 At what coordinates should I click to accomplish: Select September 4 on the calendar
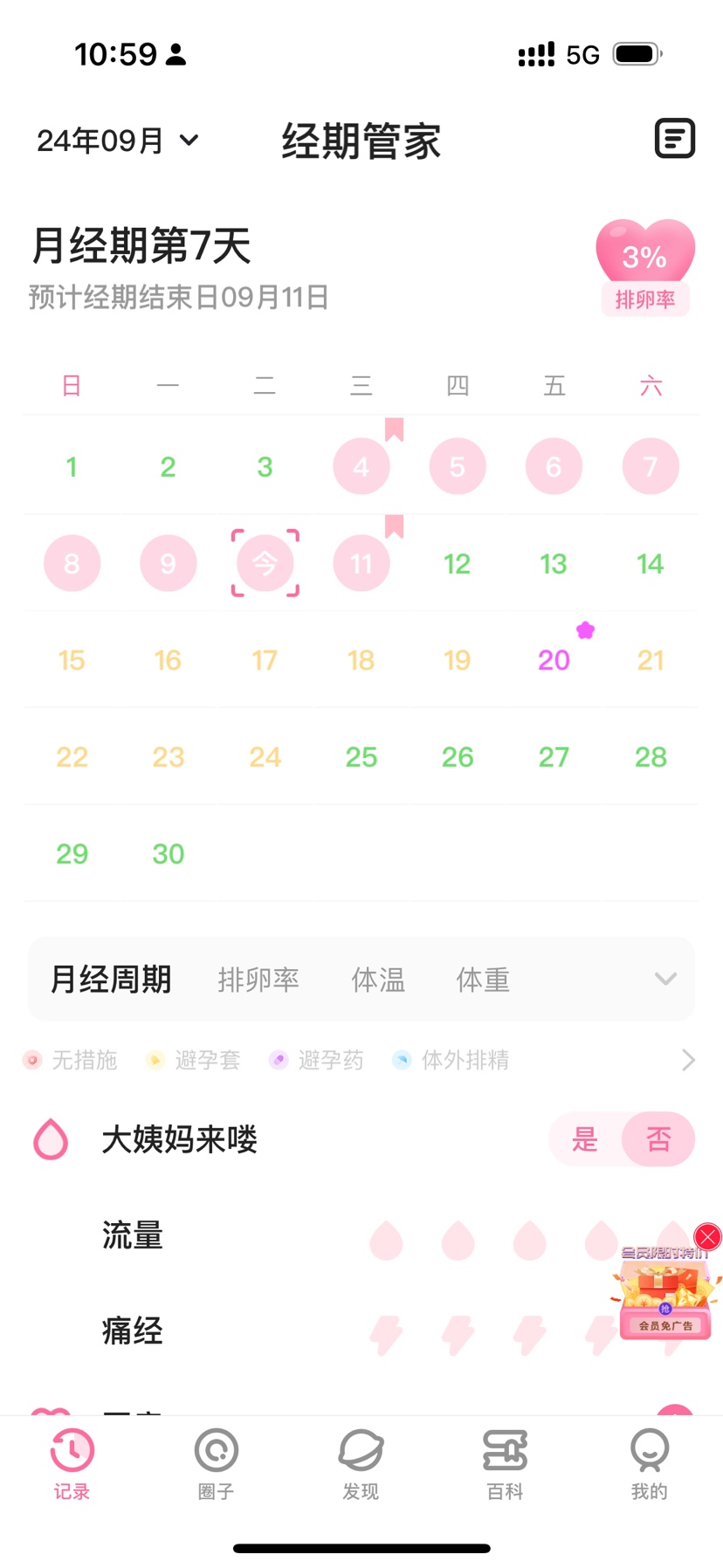tap(361, 467)
